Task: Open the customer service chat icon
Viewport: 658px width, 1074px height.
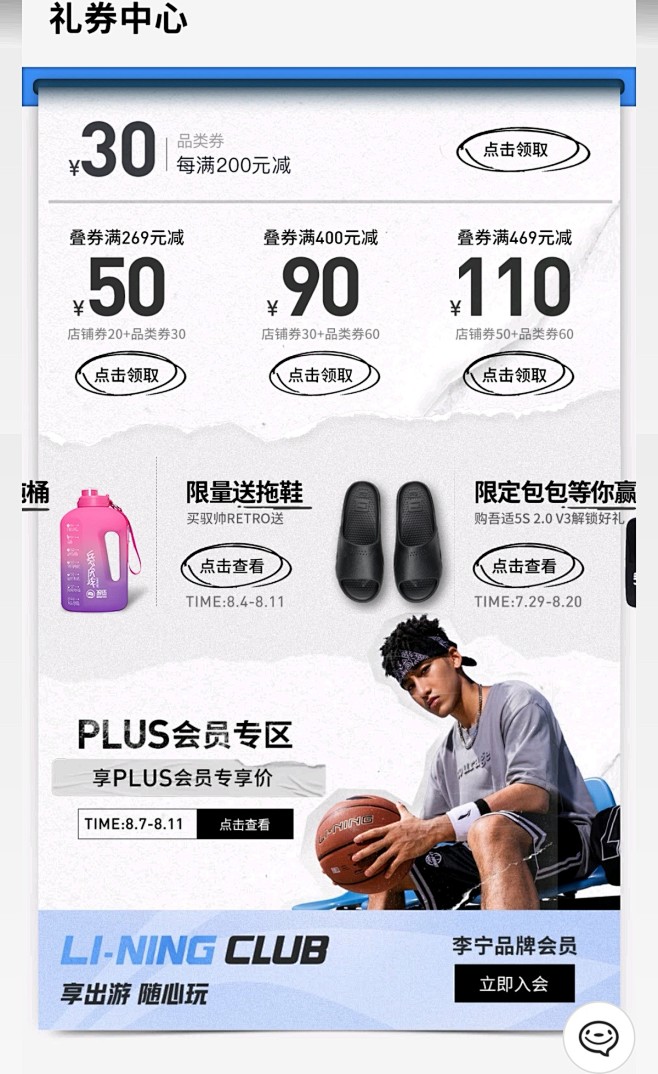Action: pos(598,1037)
